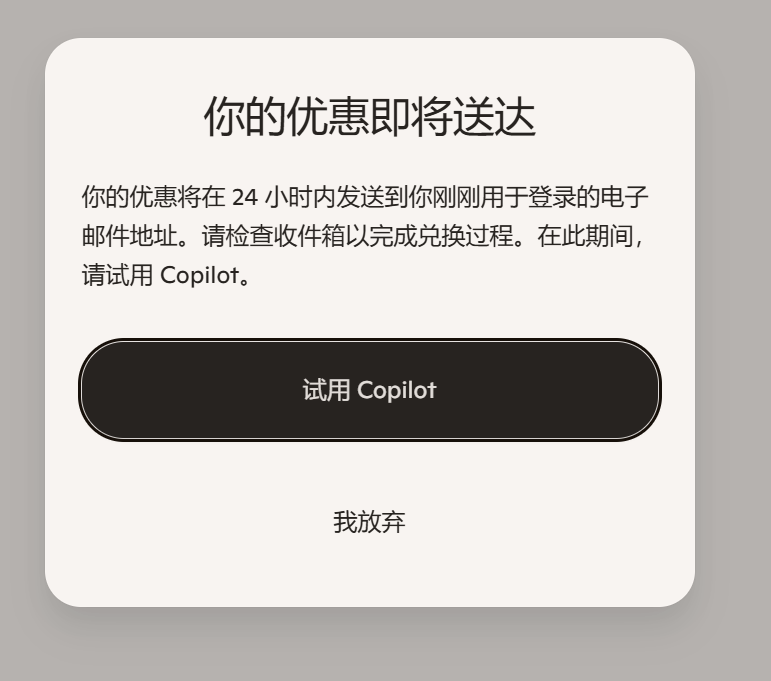
Task: Select 我放弃 to decline
Action: pos(369,522)
